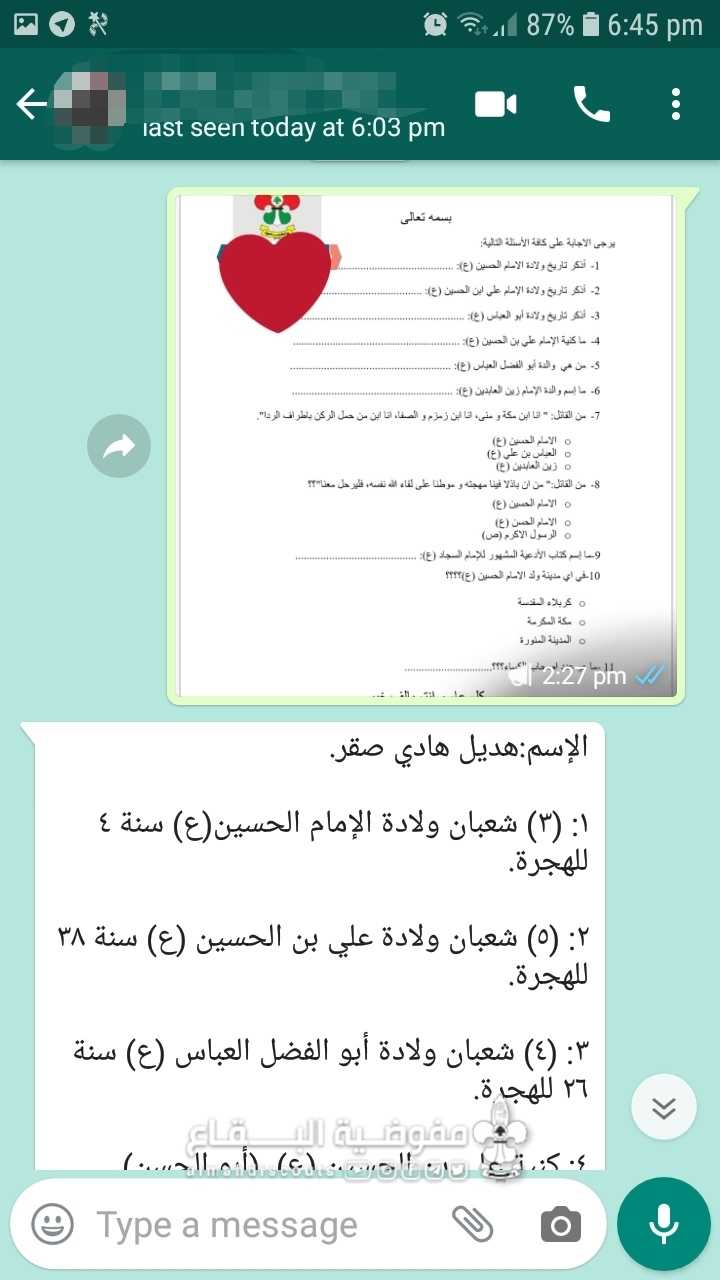Forward the shared document image
Image resolution: width=720 pixels, height=1280 pixels.
pyautogui.click(x=119, y=446)
